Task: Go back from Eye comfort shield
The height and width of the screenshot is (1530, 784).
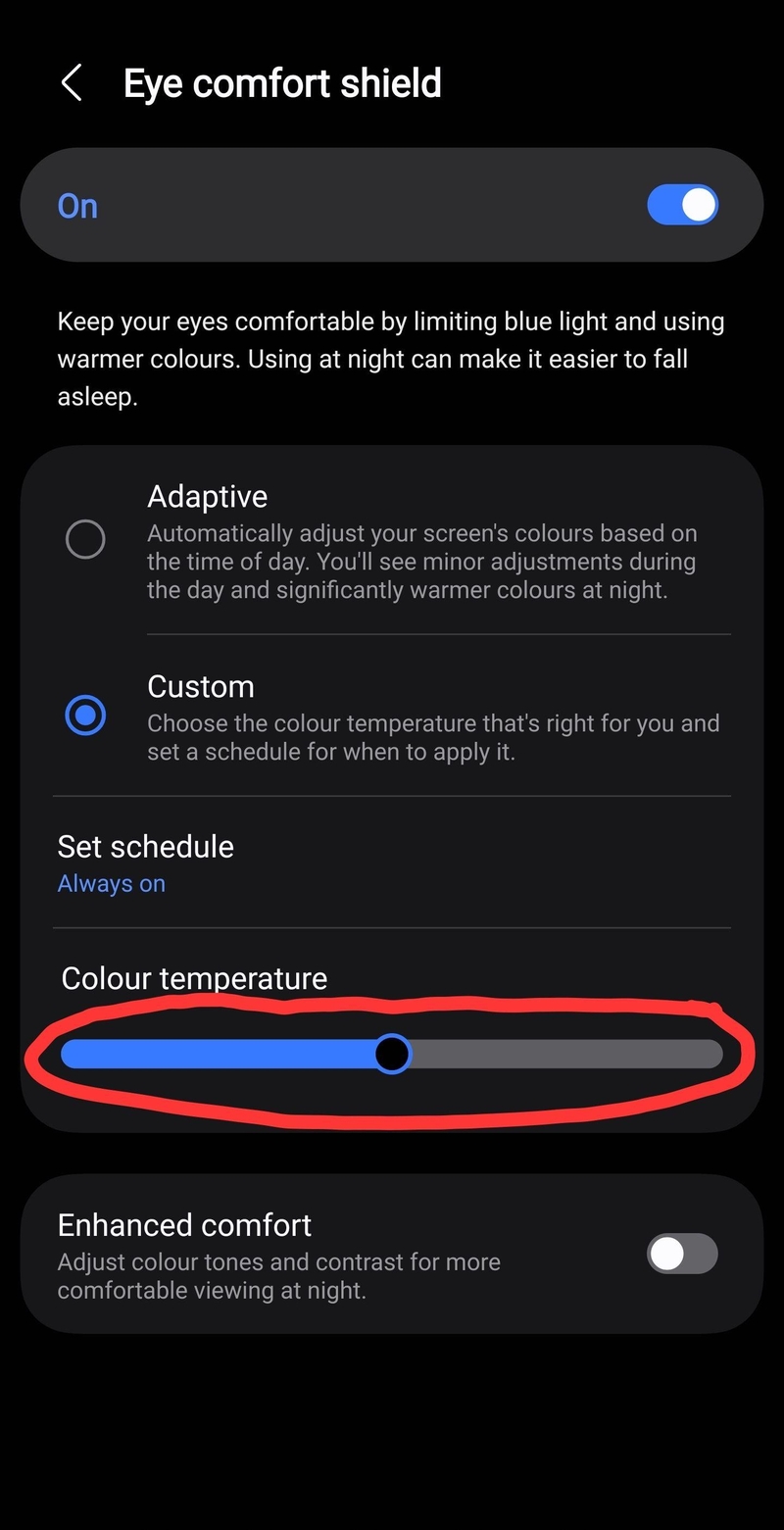Action: pos(72,83)
